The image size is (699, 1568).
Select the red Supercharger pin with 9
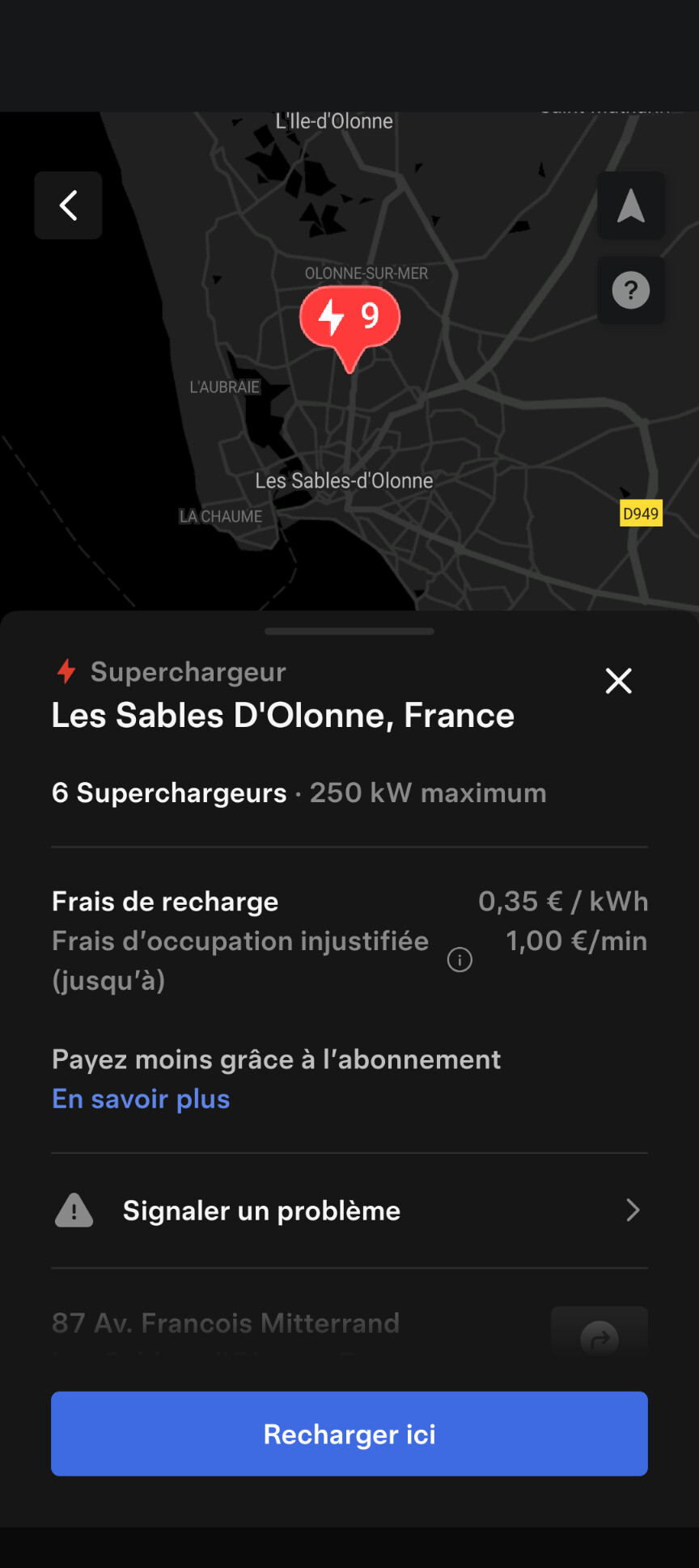349,319
